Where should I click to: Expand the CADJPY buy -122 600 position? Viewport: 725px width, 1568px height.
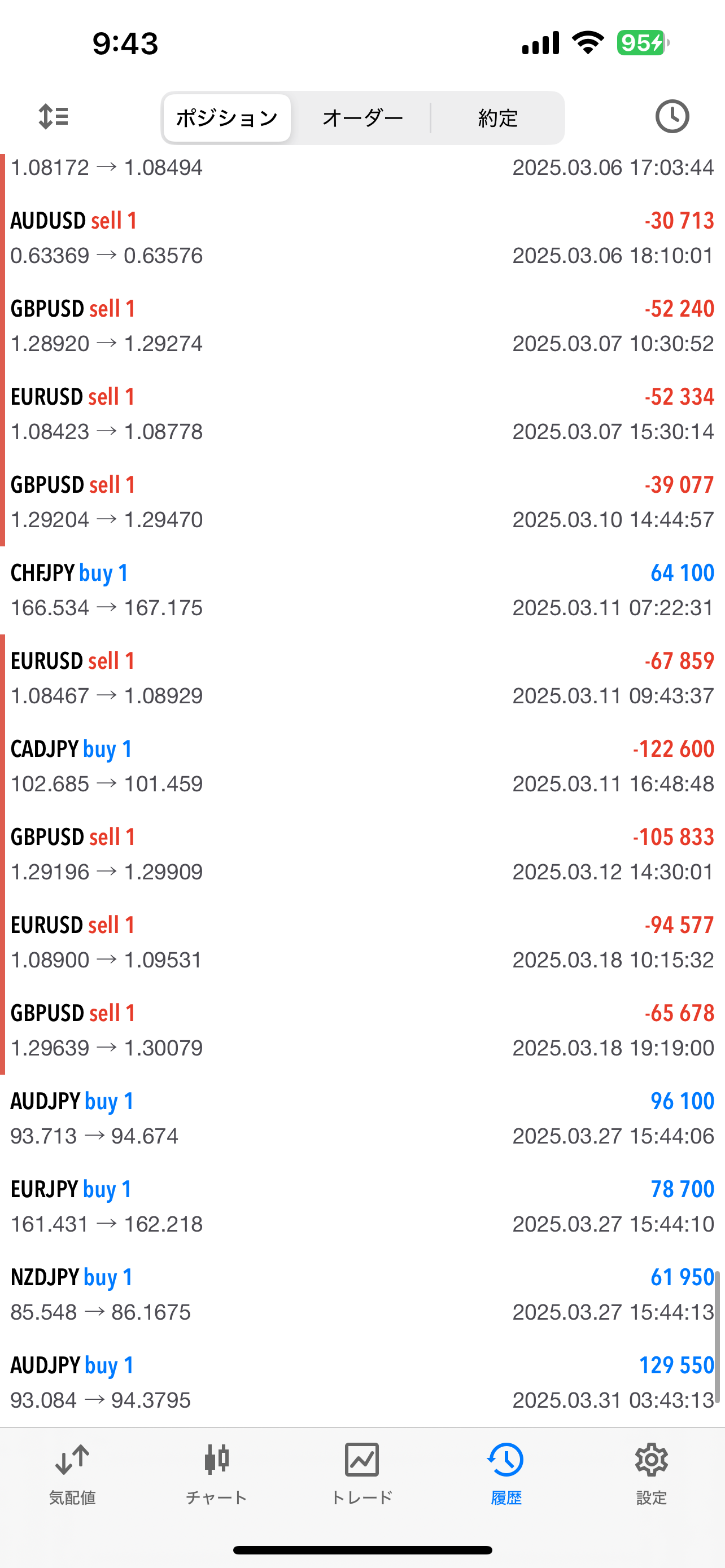tap(362, 766)
